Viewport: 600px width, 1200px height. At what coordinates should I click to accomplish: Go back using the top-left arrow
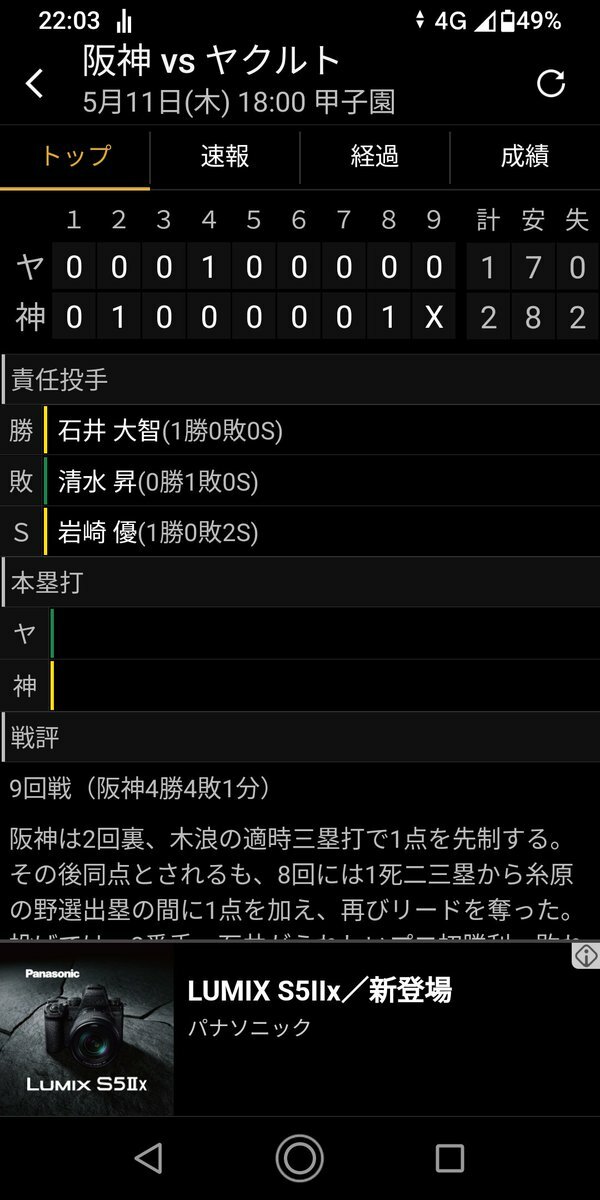[x=35, y=84]
